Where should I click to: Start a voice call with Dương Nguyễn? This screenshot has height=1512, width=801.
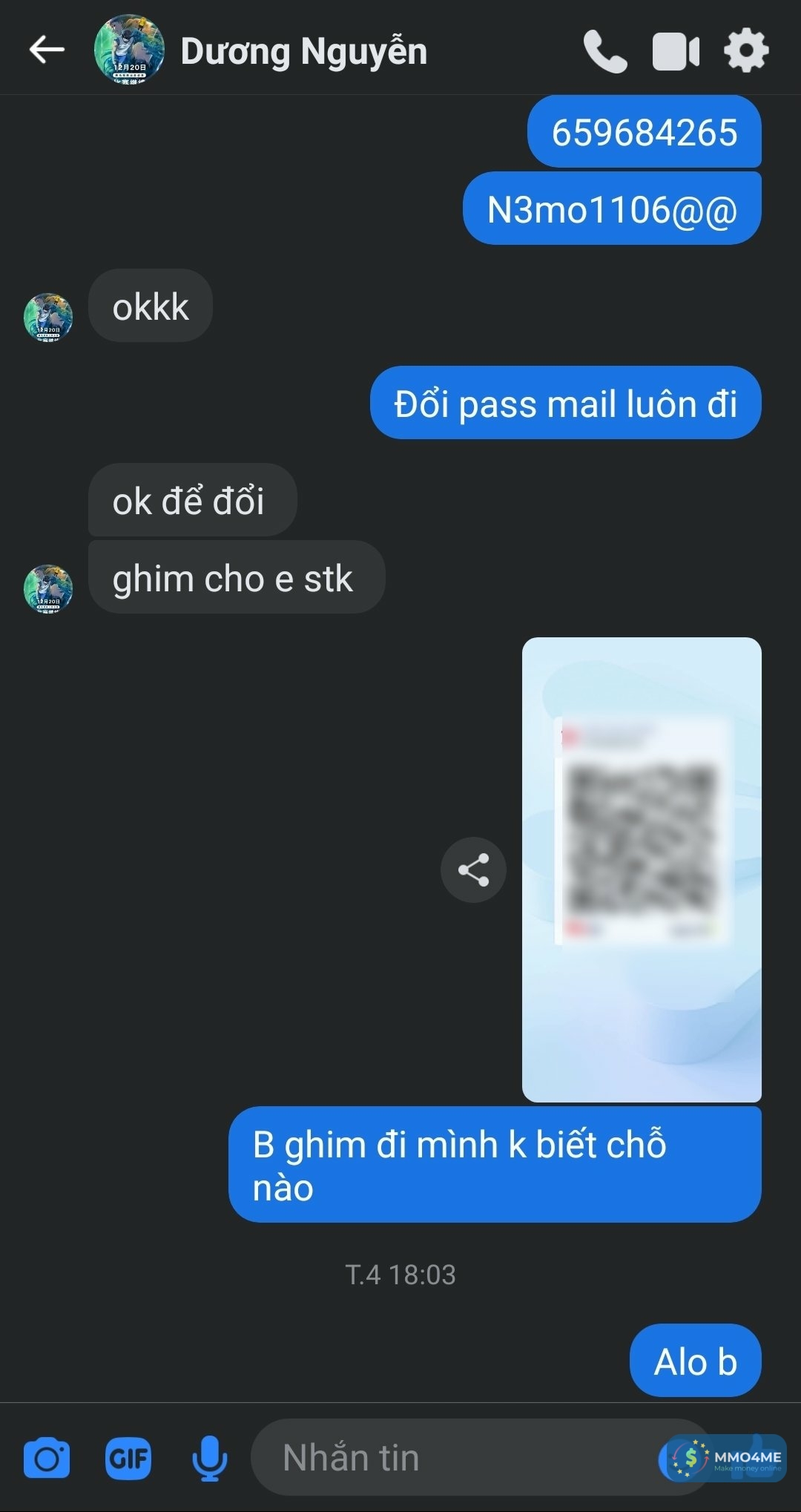pyautogui.click(x=604, y=51)
